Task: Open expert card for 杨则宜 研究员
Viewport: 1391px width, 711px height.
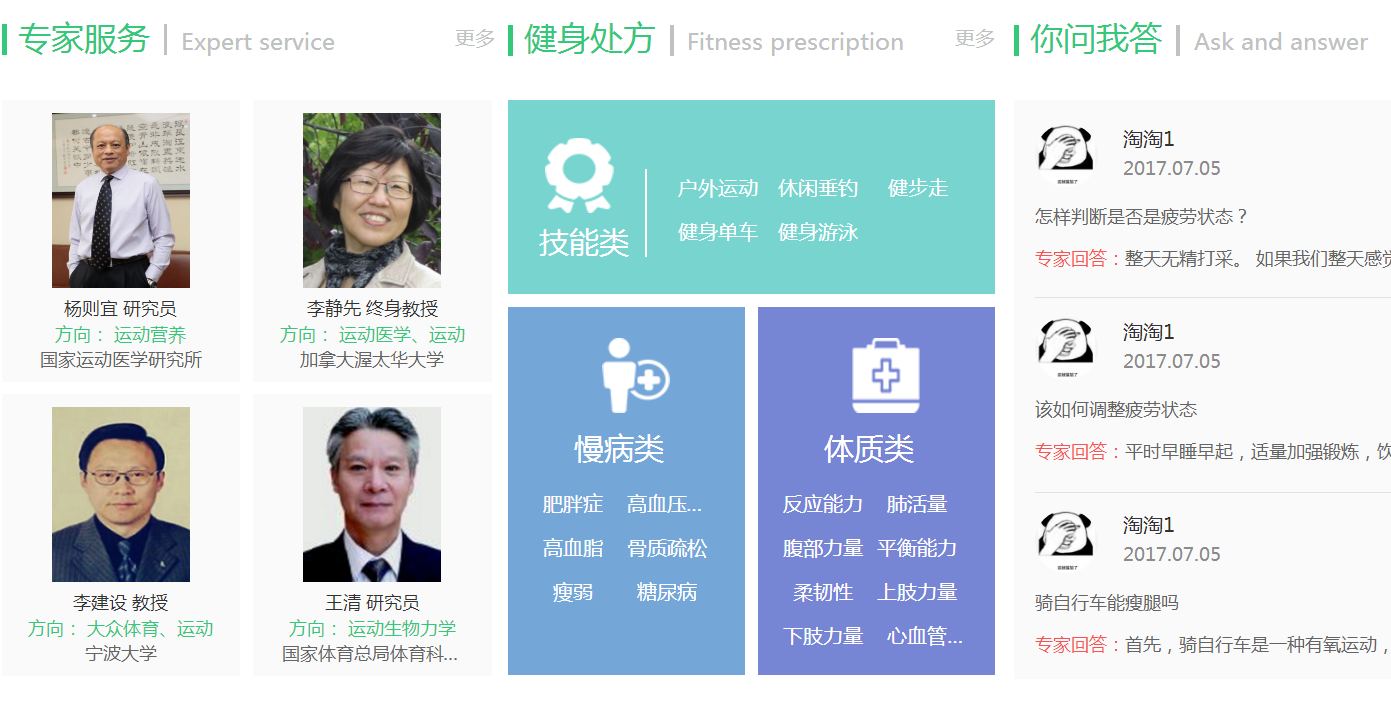Action: 120,240
